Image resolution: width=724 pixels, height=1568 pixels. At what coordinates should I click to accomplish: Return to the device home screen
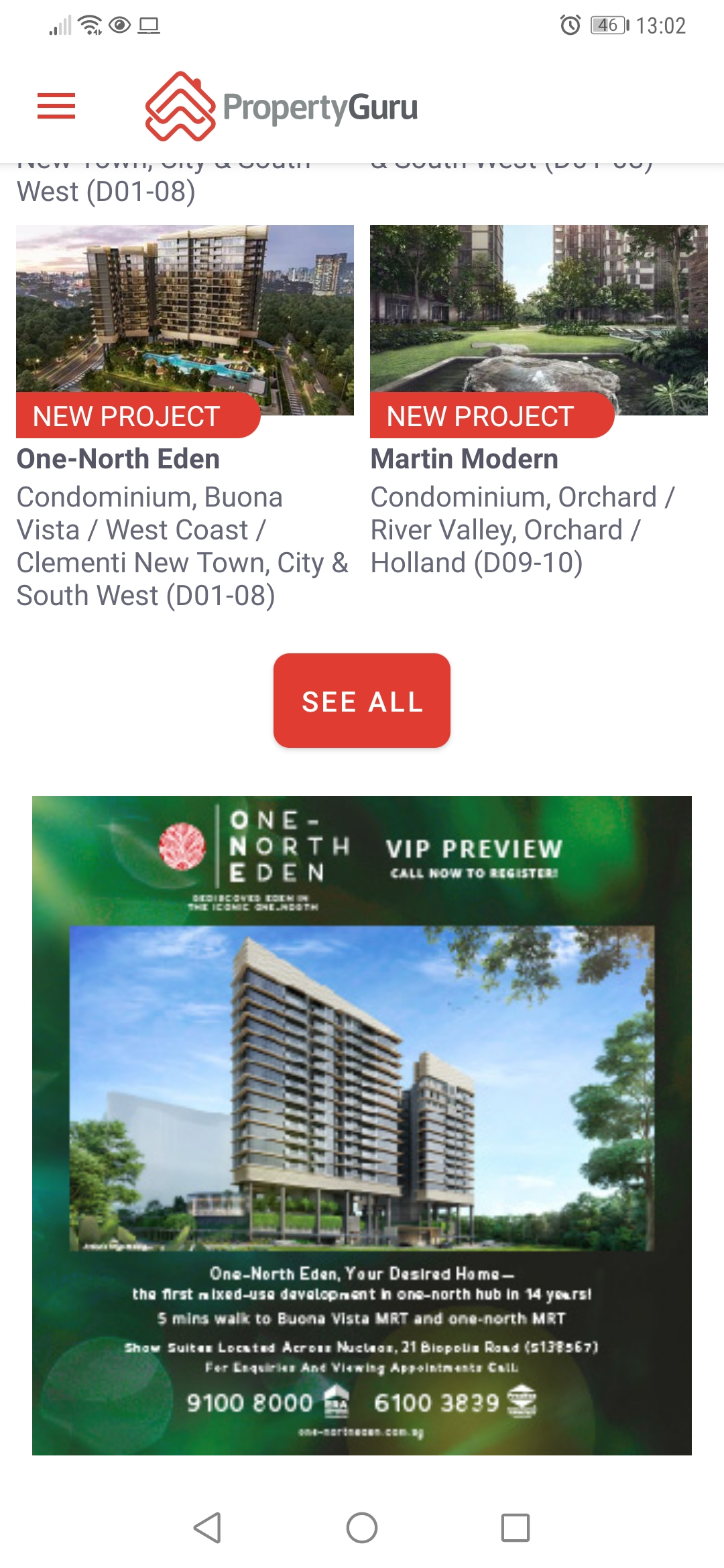point(362,1528)
